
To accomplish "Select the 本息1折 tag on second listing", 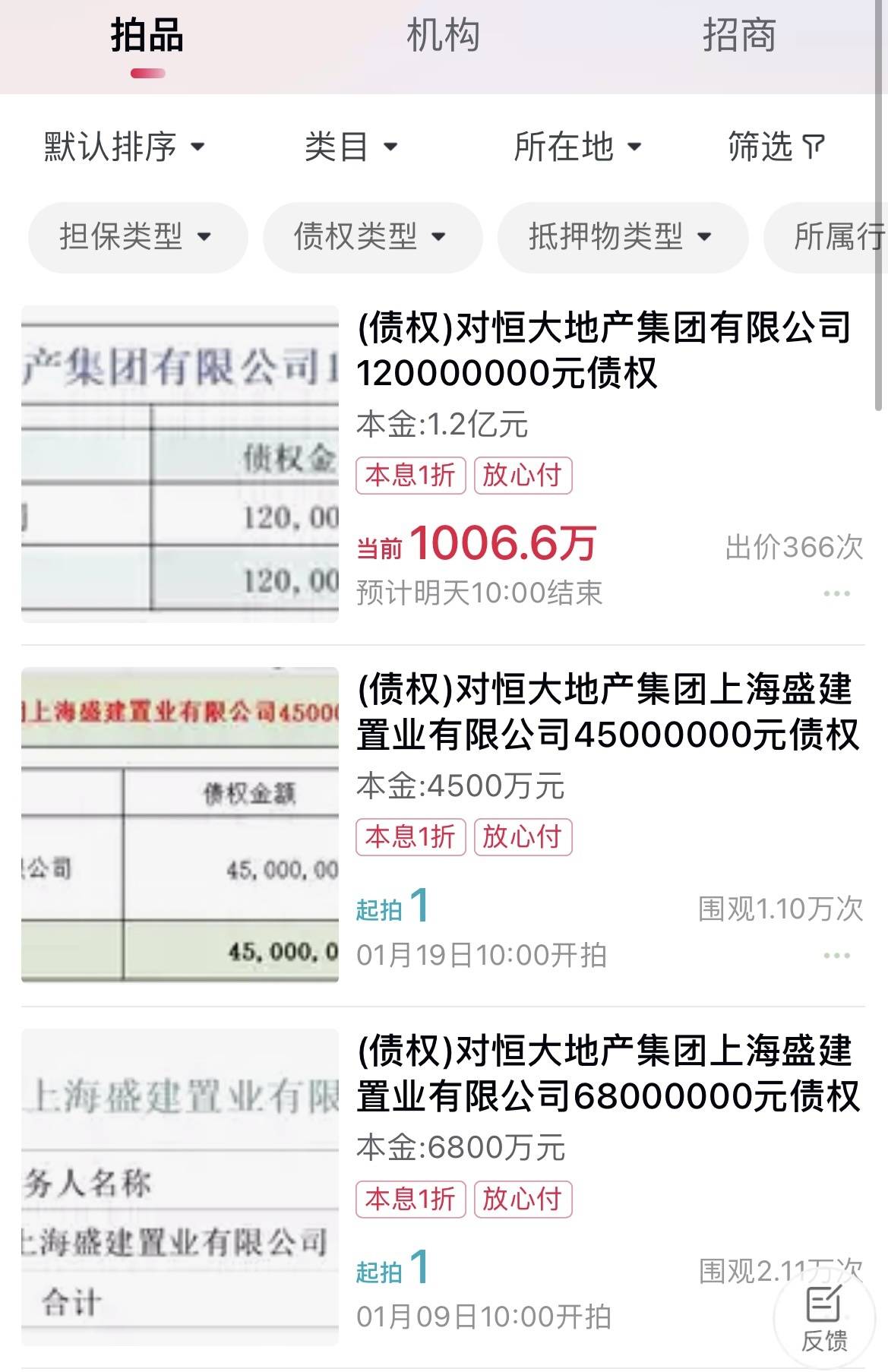I will point(411,837).
